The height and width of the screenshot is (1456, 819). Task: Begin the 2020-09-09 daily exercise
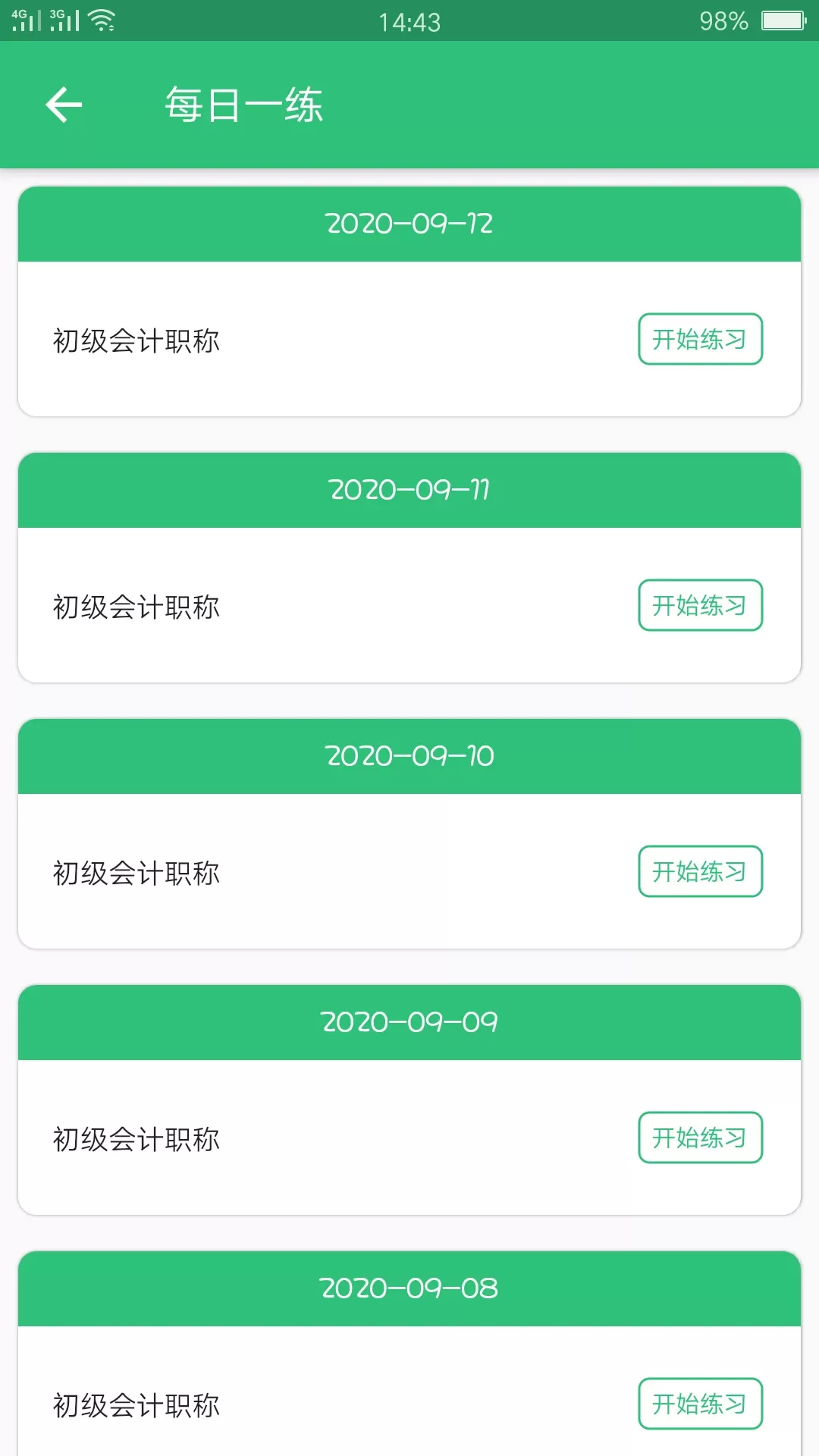pos(700,1137)
